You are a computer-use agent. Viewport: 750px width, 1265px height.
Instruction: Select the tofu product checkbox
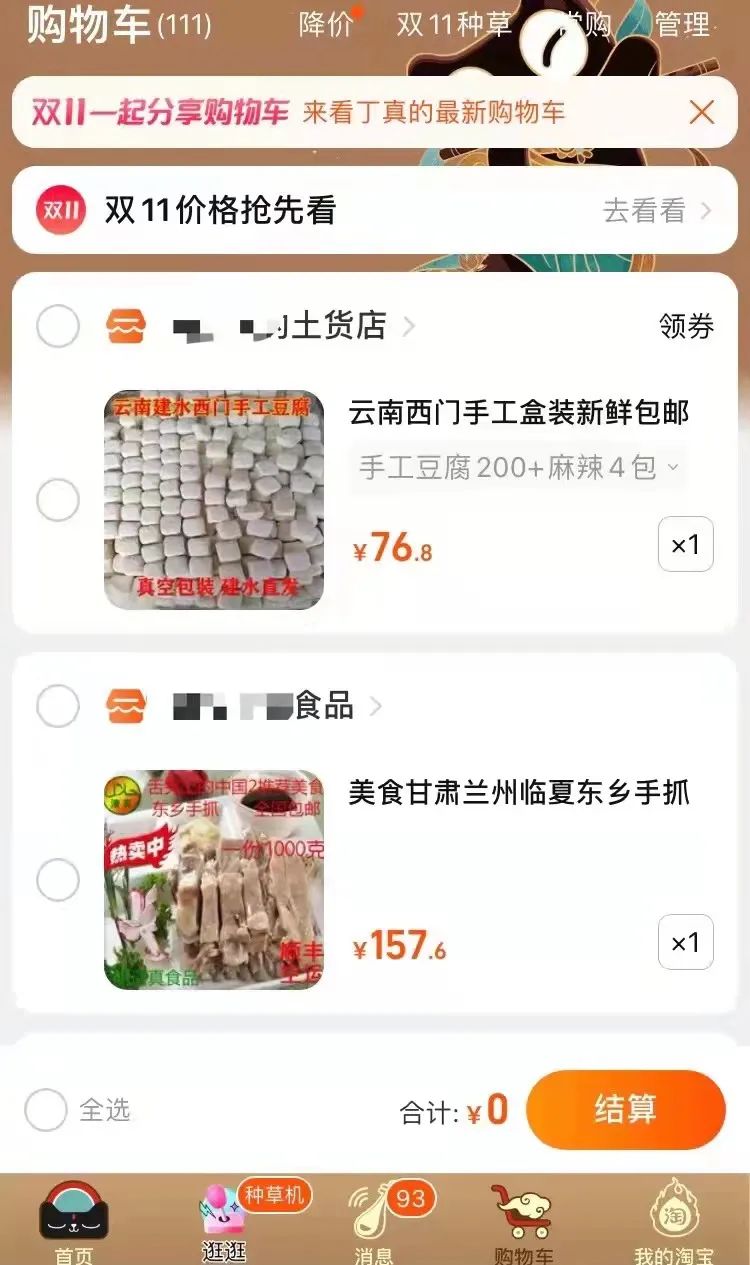click(57, 500)
